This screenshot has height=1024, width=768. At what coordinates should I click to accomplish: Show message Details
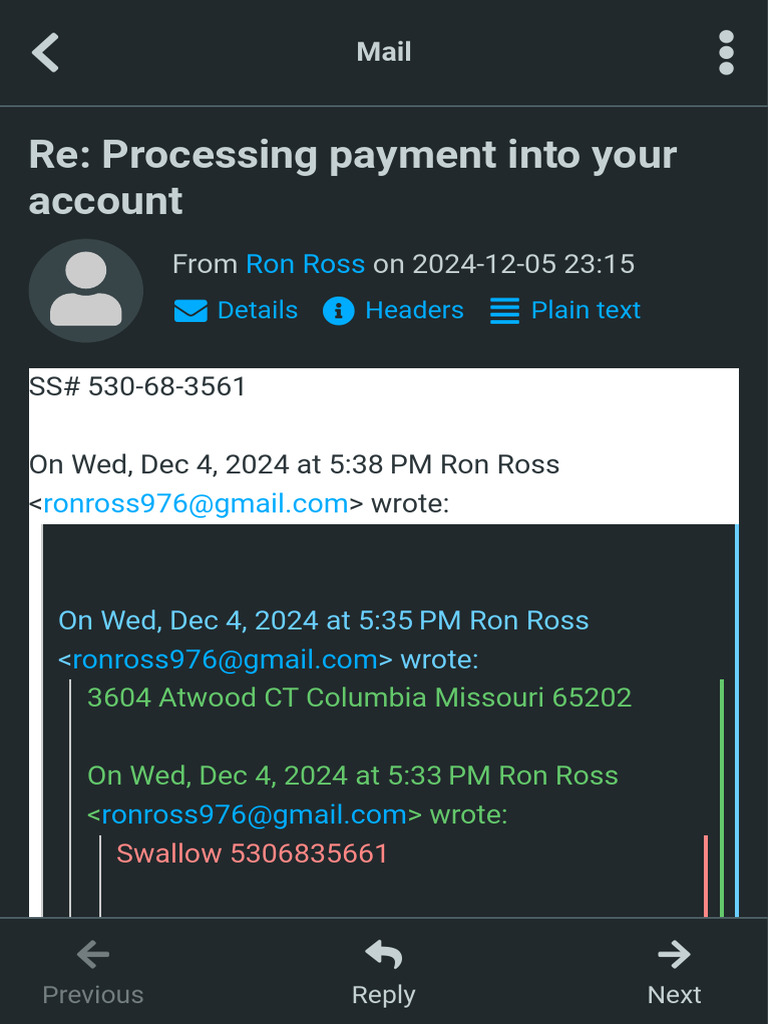[236, 310]
